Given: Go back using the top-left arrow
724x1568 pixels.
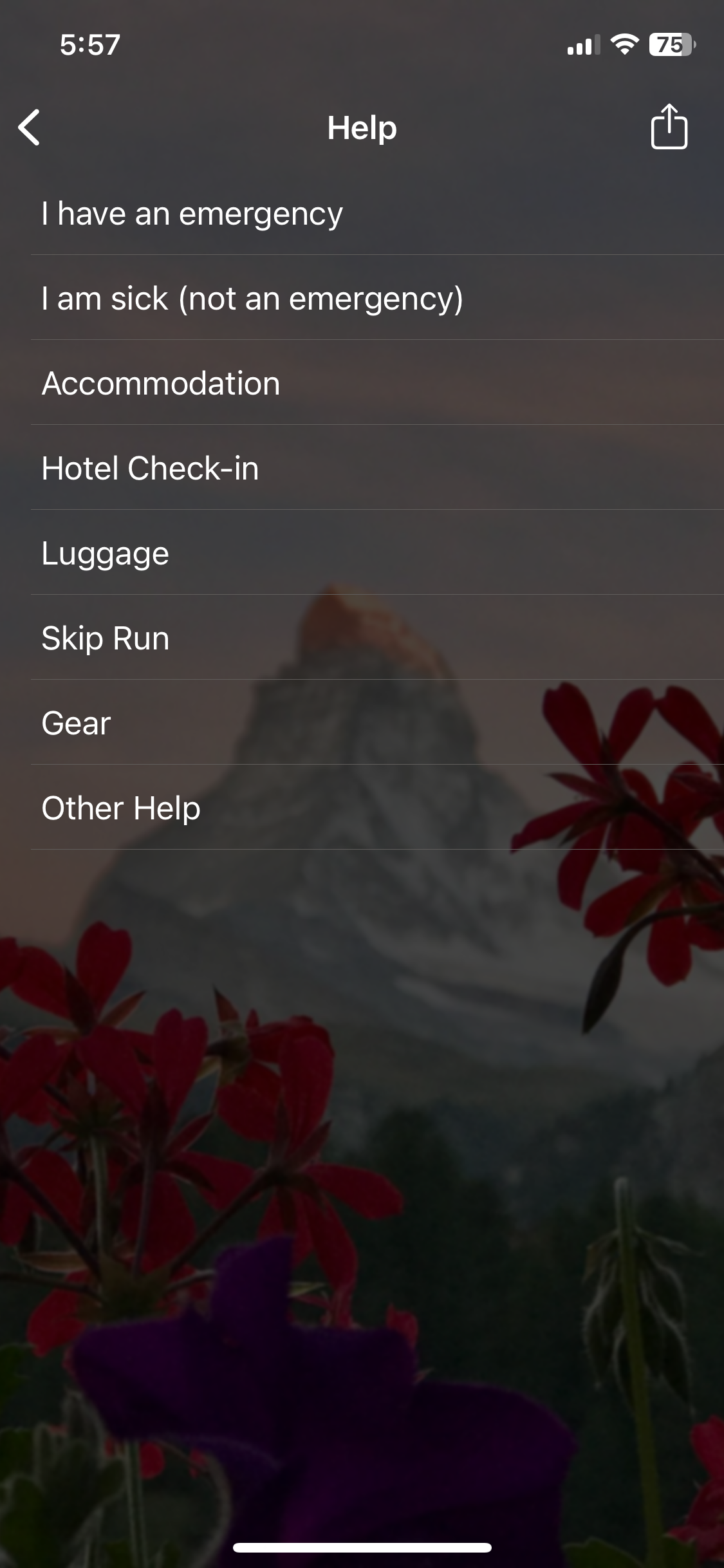Looking at the screenshot, I should pyautogui.click(x=29, y=127).
